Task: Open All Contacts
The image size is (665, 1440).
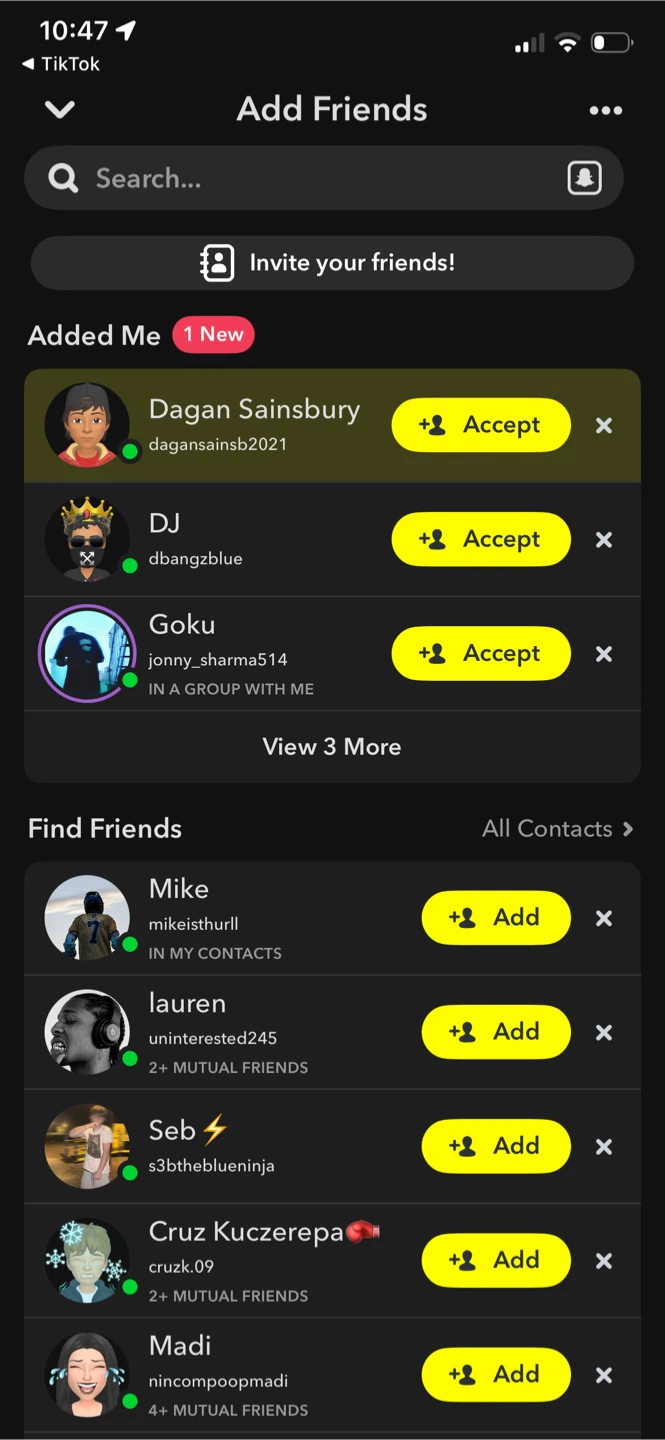Action: [x=557, y=828]
